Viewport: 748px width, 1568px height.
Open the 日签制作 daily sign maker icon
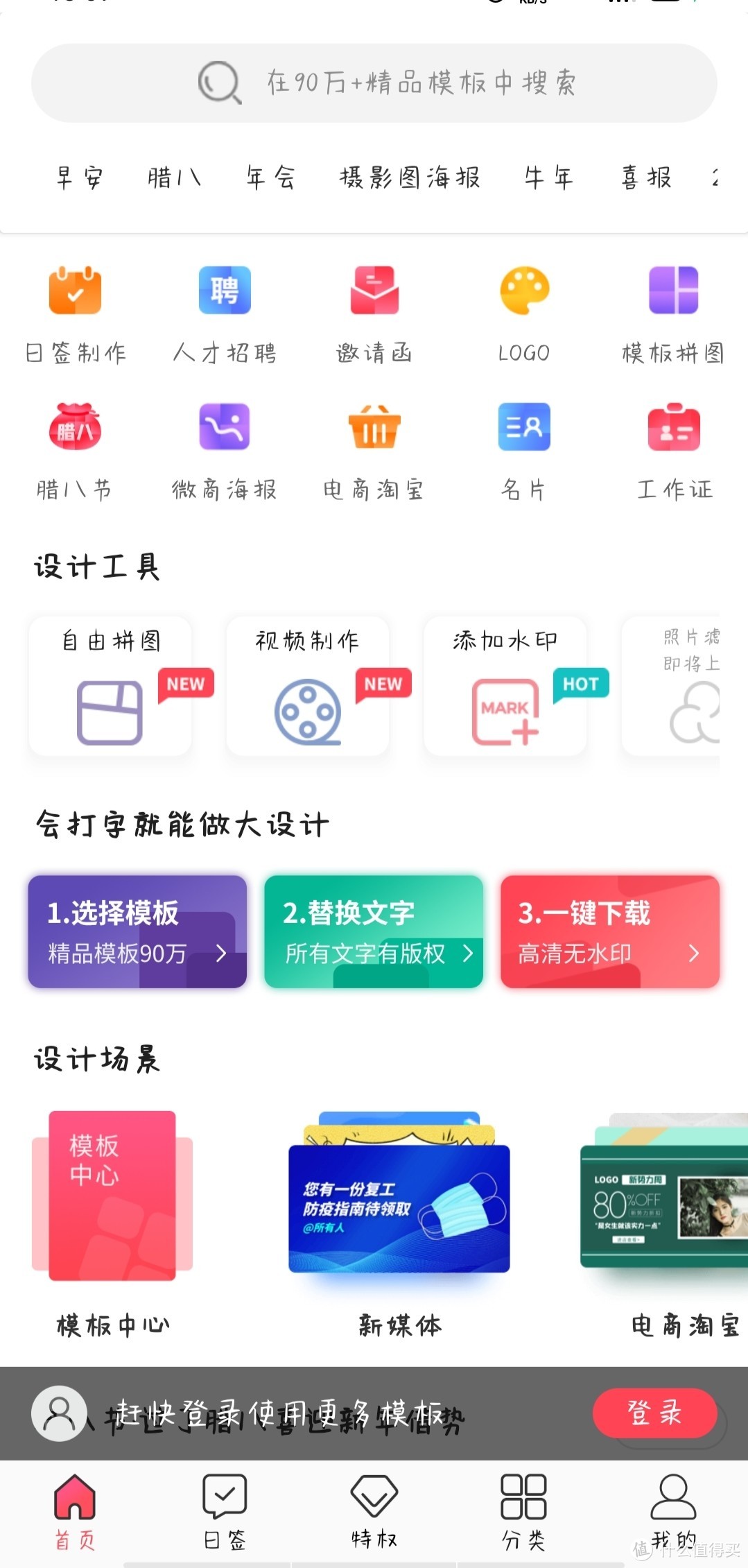click(x=74, y=291)
